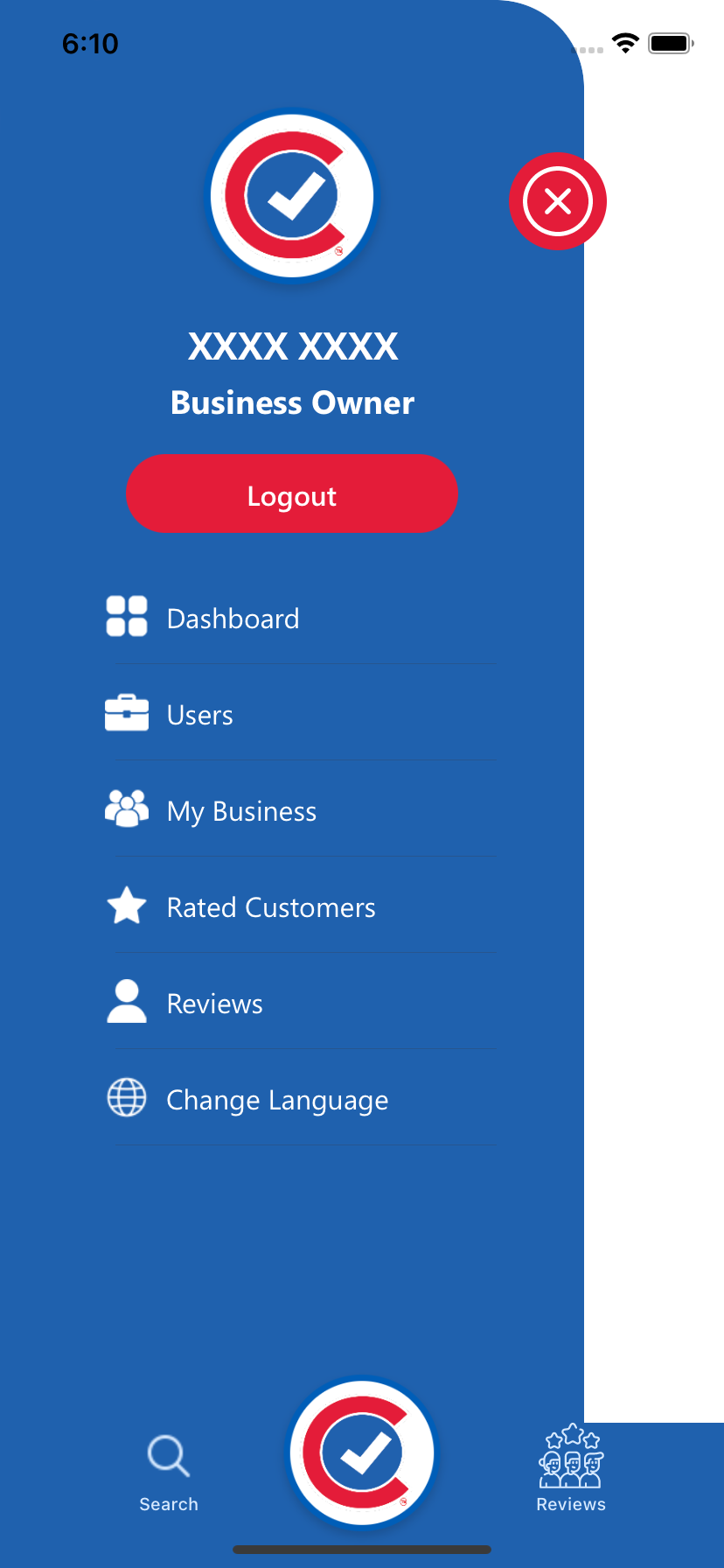The height and width of the screenshot is (1568, 724).
Task: Tap the XXXX XXXX username text
Action: click(x=292, y=345)
